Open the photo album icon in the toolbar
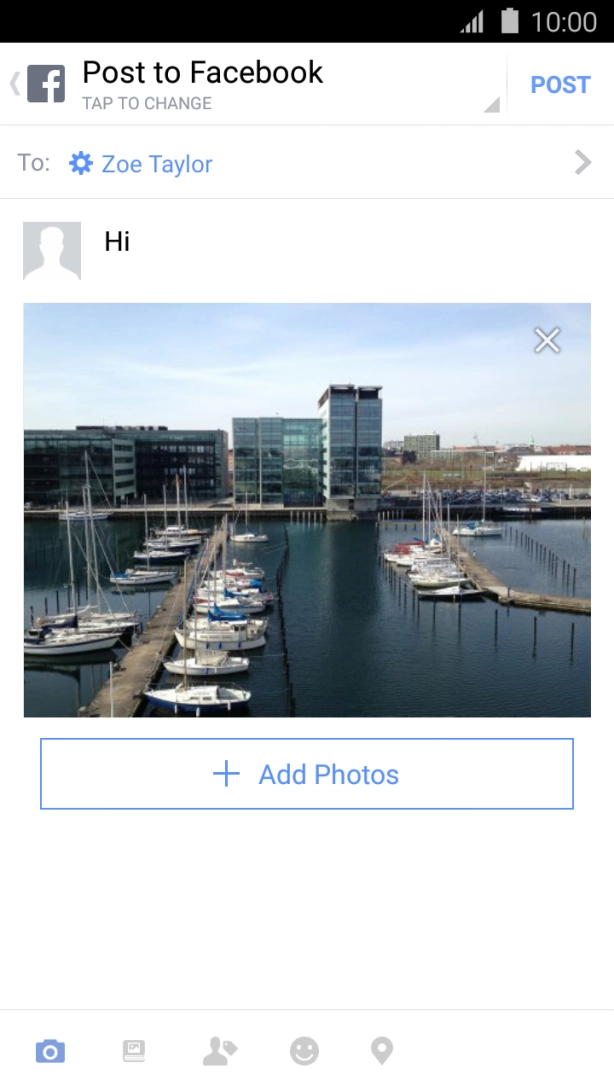Viewport: 614px width, 1092px height. point(134,1051)
